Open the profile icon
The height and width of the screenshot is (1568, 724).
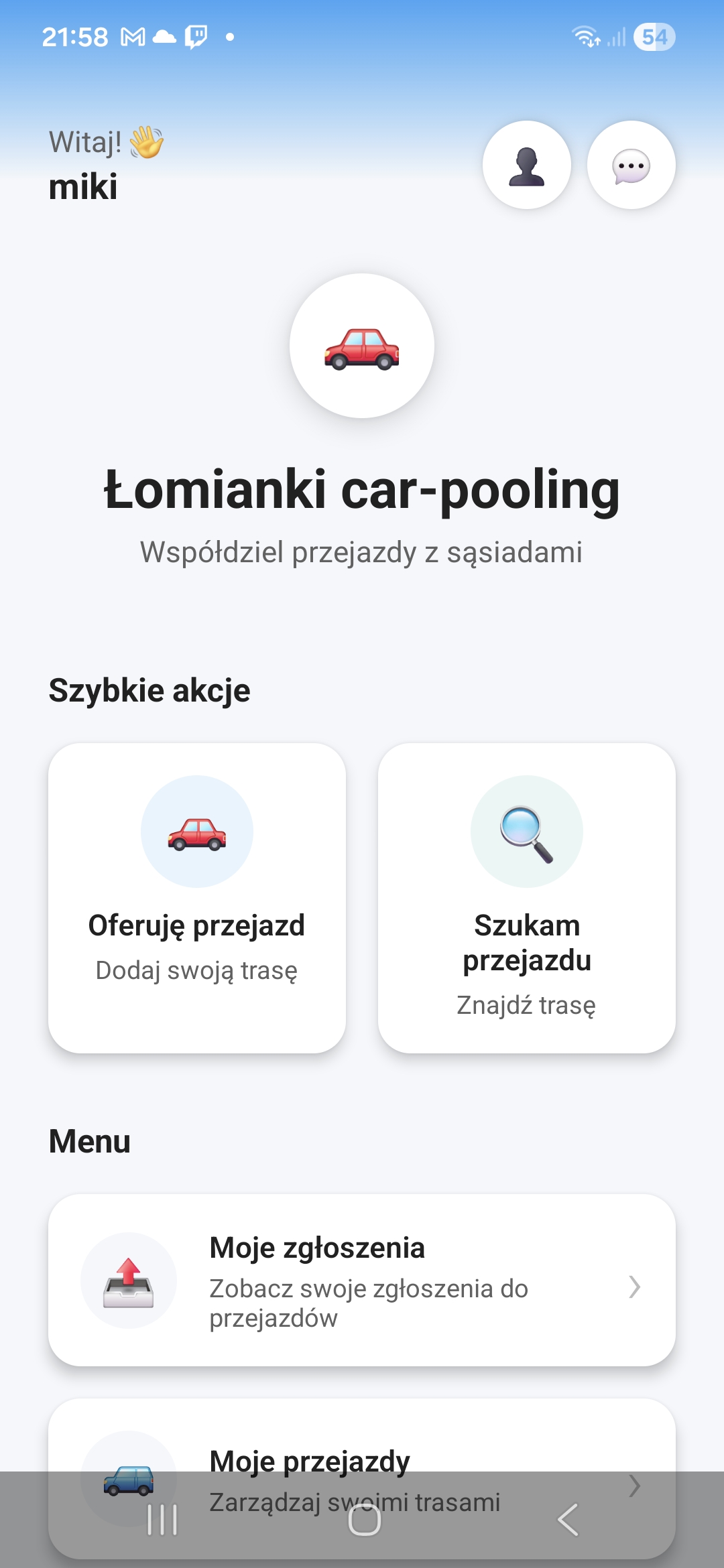[x=526, y=165]
